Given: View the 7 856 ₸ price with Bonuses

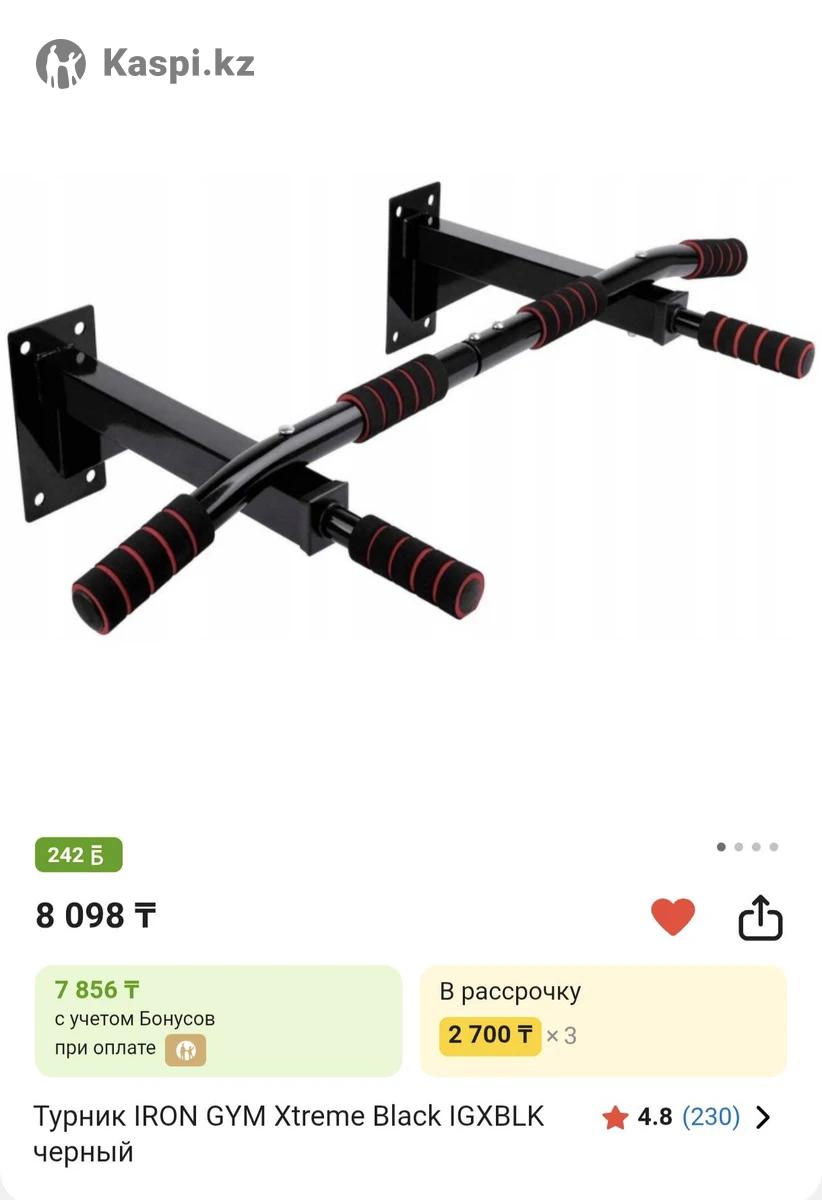Looking at the screenshot, I should click(x=218, y=1020).
